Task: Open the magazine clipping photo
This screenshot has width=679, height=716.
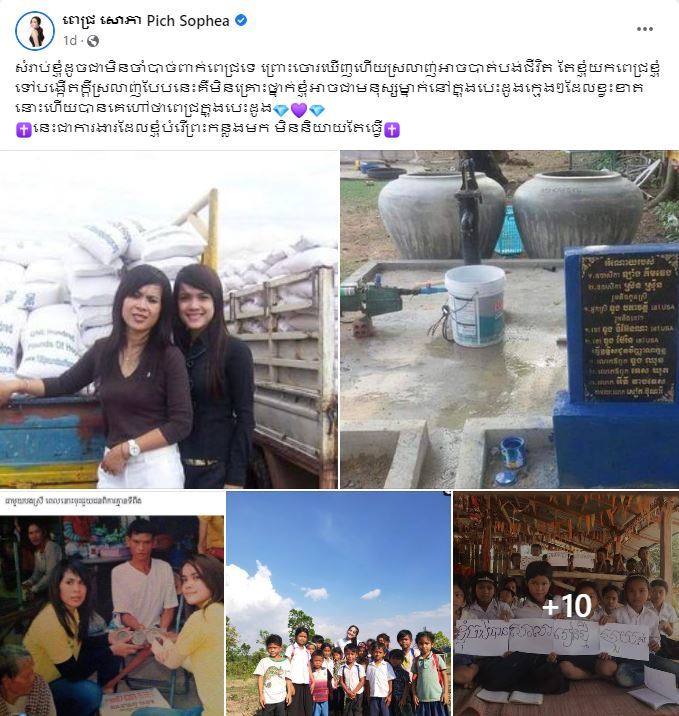Action: [x=112, y=603]
